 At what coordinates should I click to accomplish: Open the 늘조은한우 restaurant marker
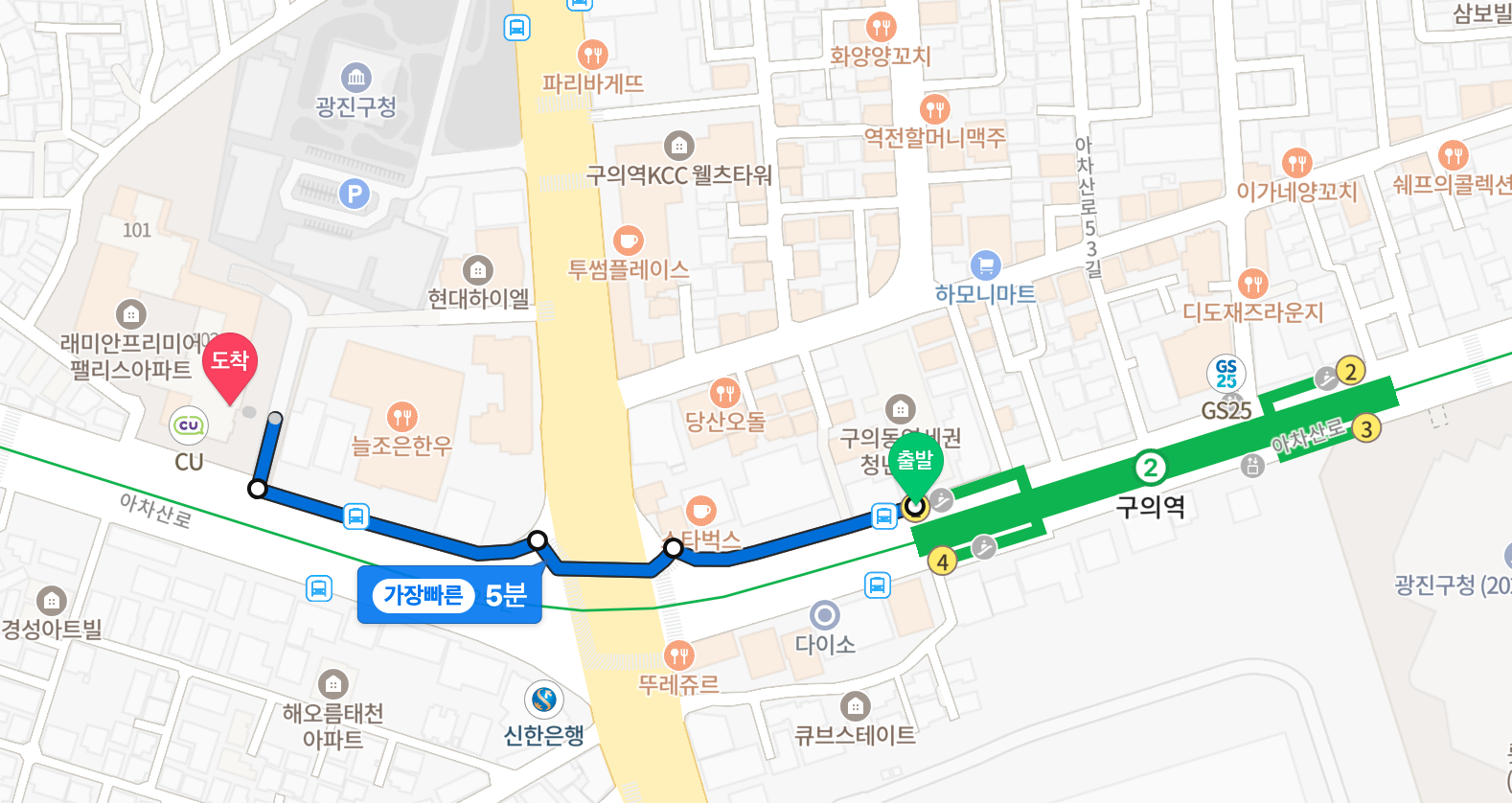click(x=401, y=417)
